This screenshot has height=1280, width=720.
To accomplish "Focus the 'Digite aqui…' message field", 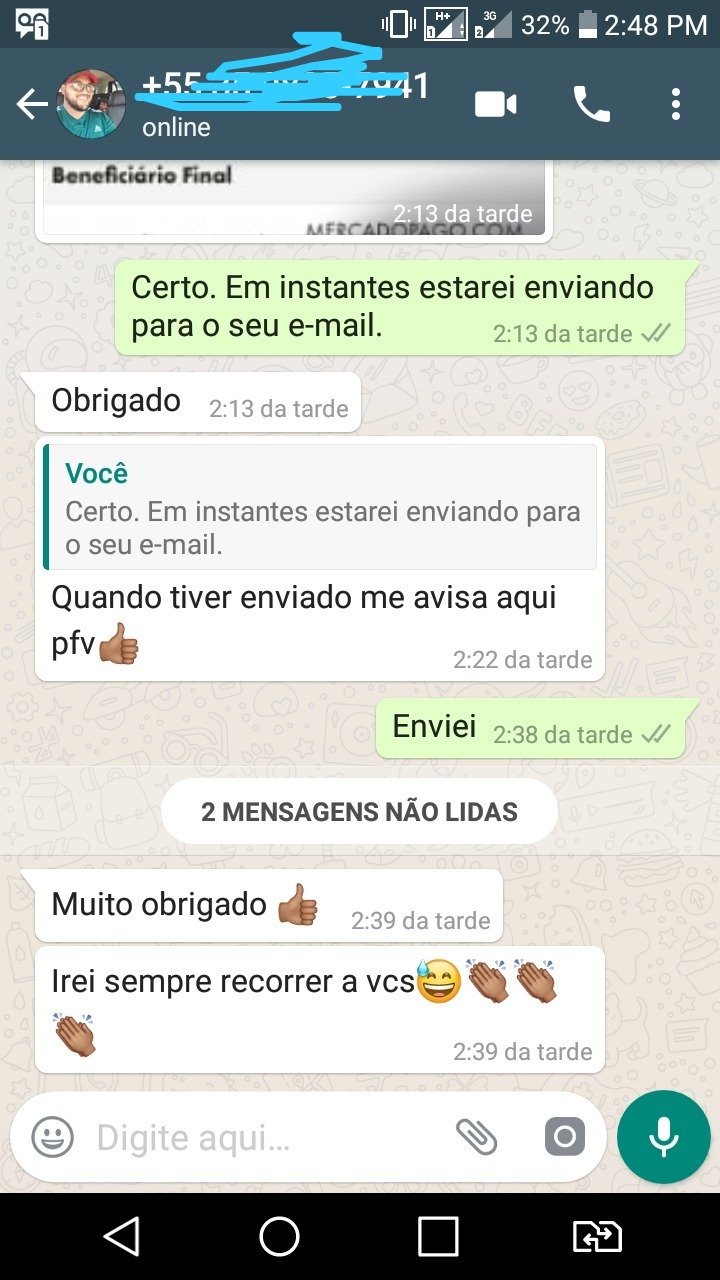I will point(260,1137).
